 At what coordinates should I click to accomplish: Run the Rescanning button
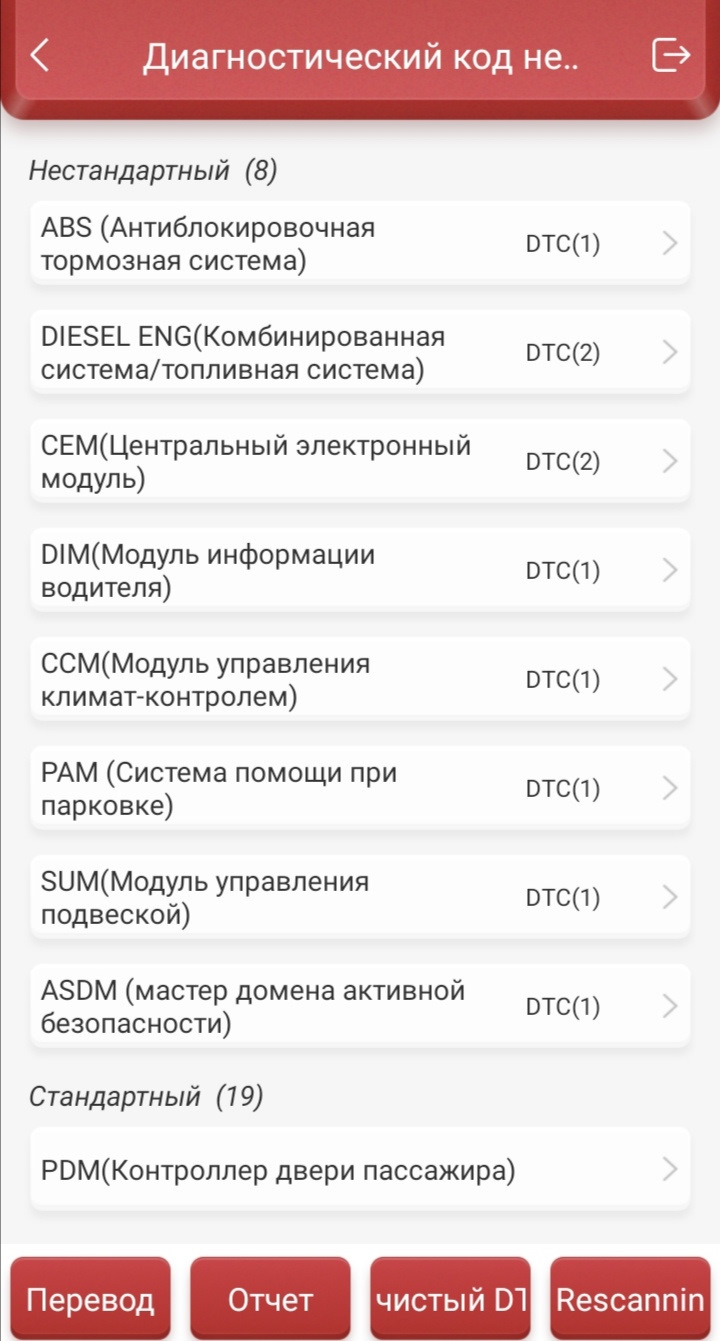click(x=630, y=1300)
